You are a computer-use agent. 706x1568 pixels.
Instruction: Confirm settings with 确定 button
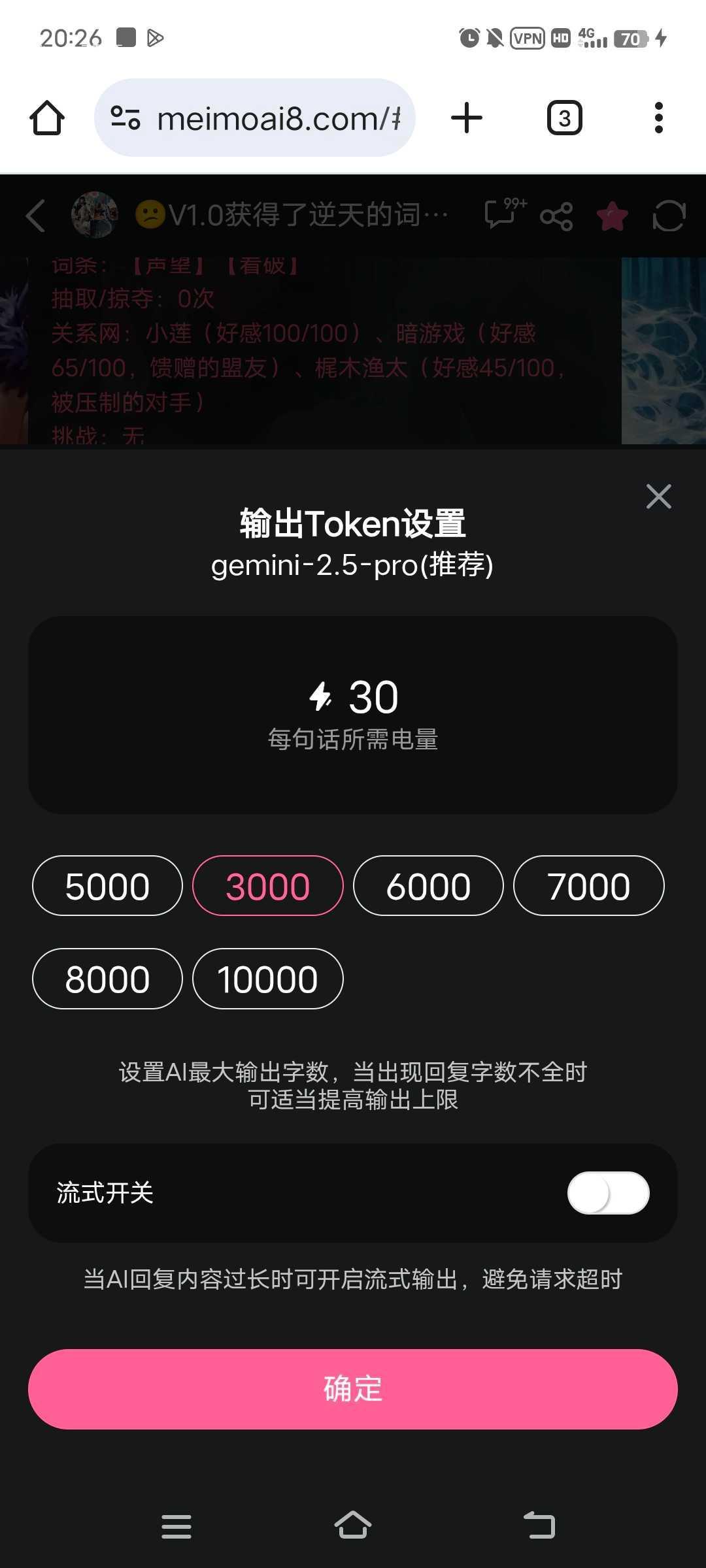click(353, 1389)
